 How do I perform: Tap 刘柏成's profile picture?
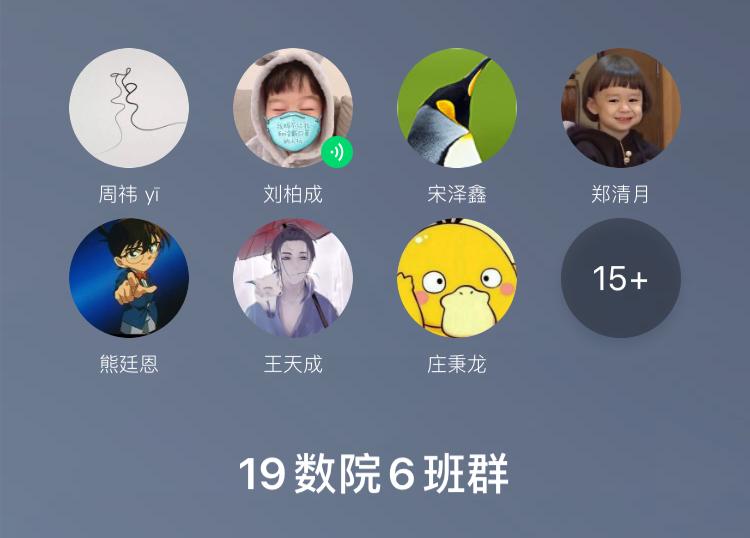click(292, 108)
